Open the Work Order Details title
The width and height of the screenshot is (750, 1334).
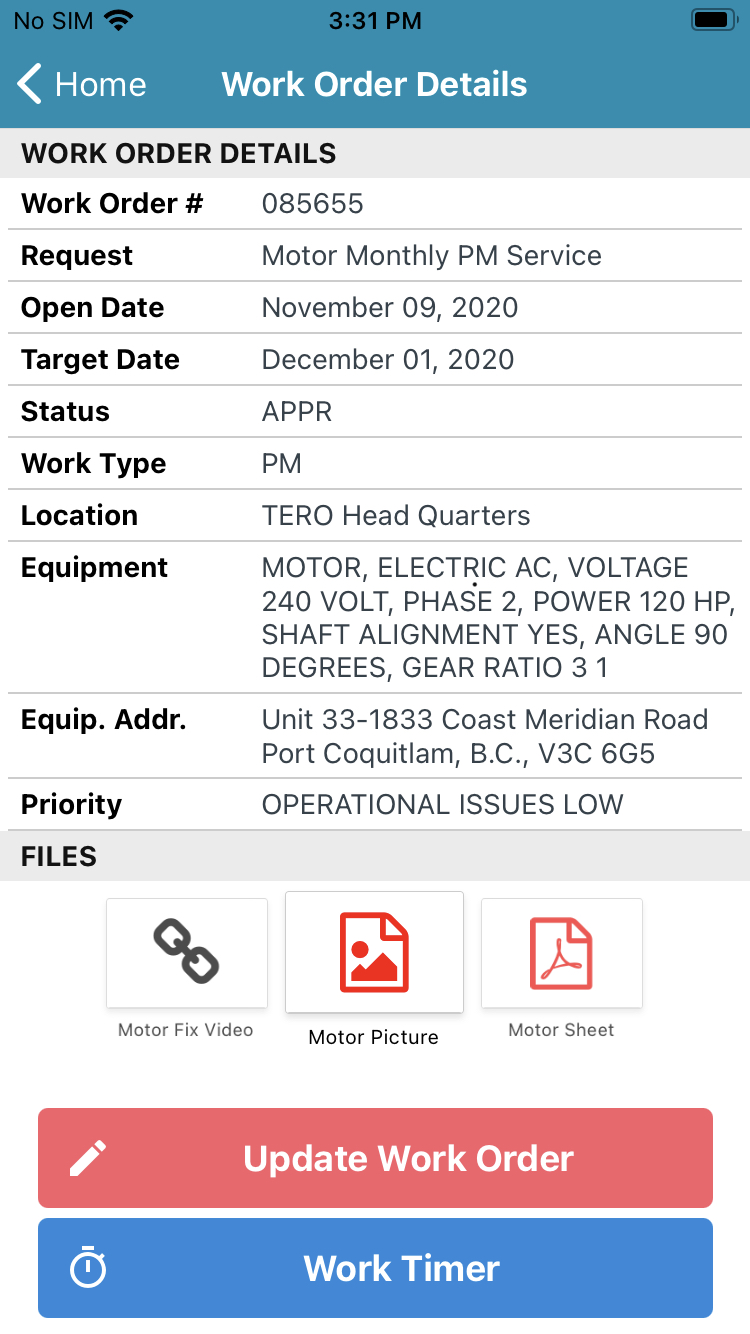374,84
